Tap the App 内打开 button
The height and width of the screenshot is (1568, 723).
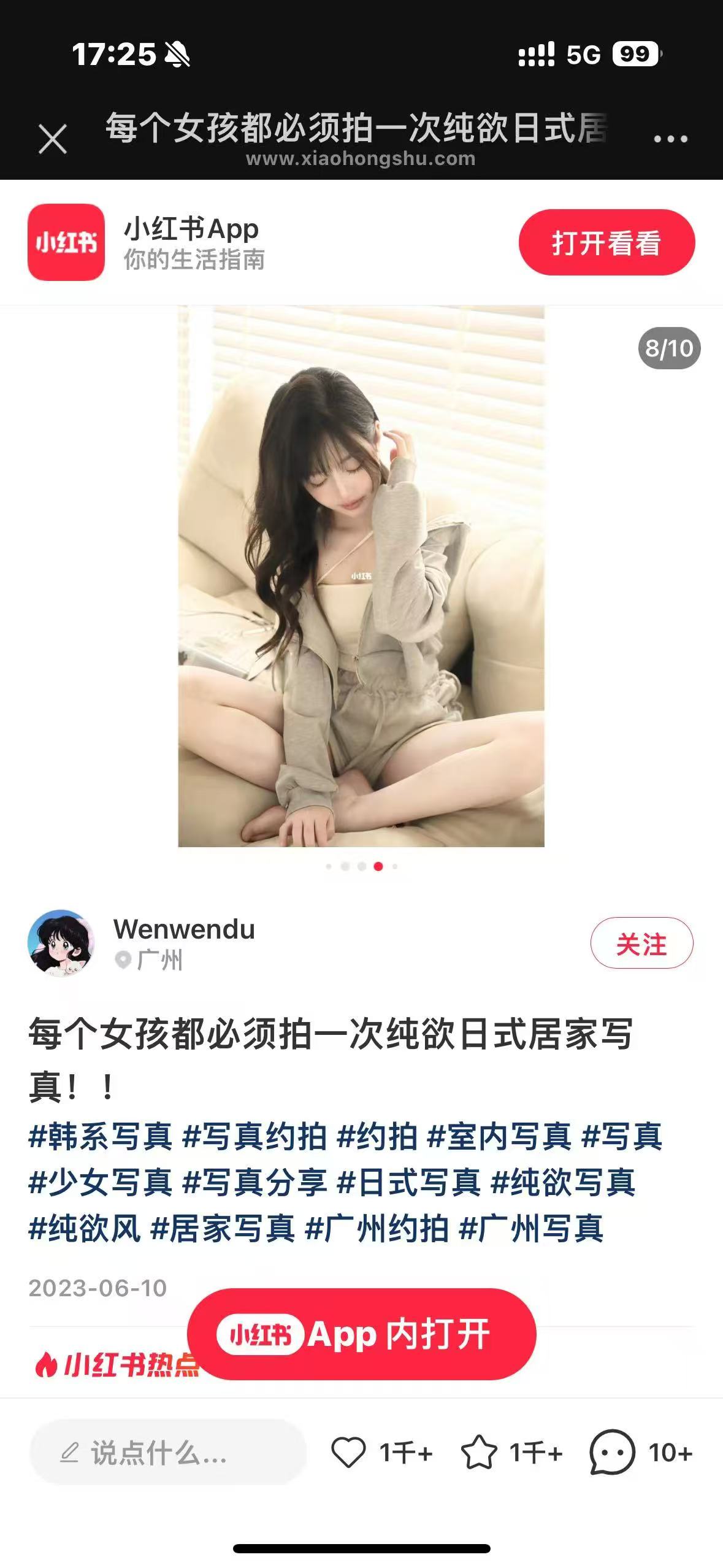tap(361, 1334)
